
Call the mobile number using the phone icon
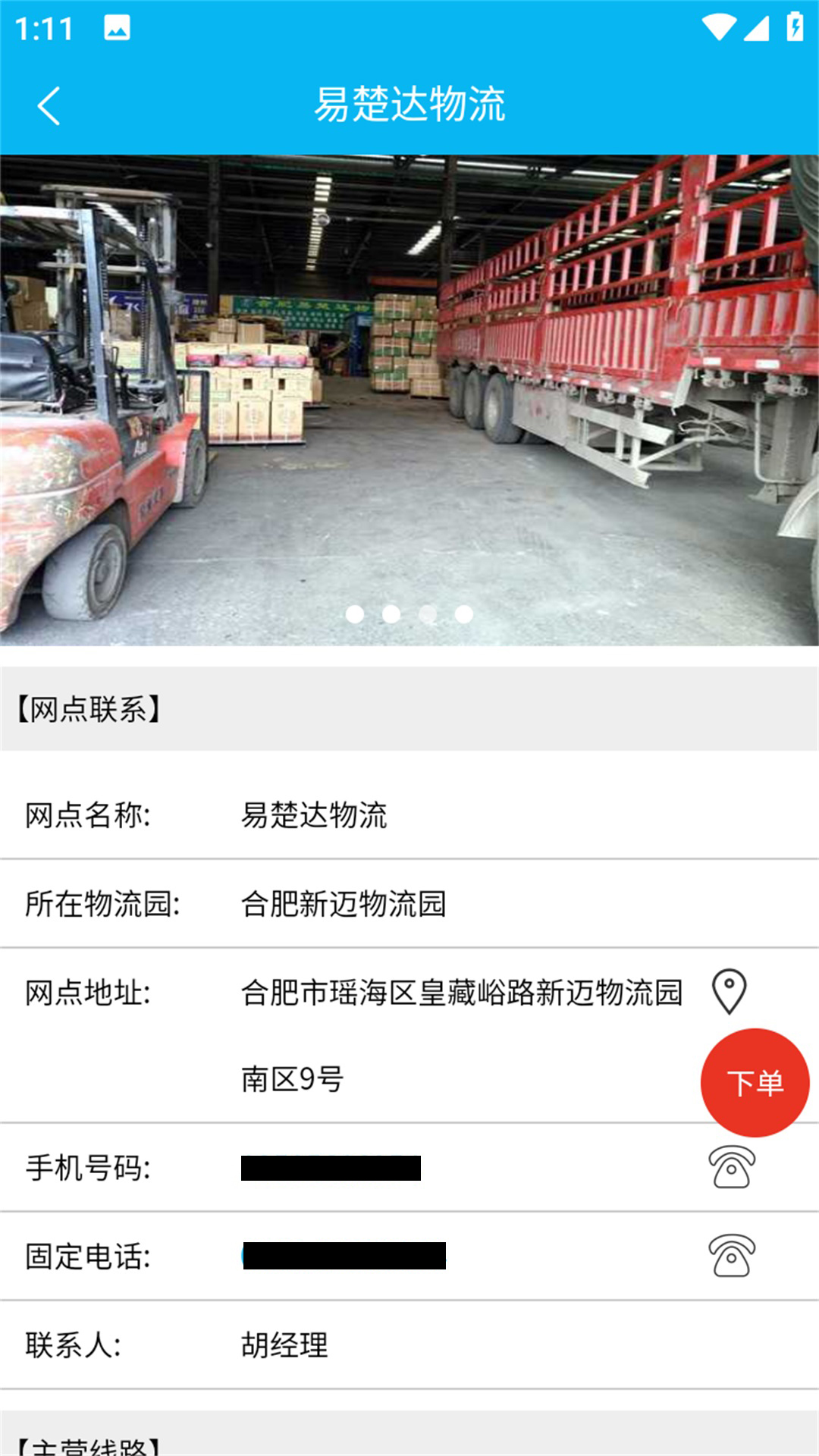pos(730,1168)
